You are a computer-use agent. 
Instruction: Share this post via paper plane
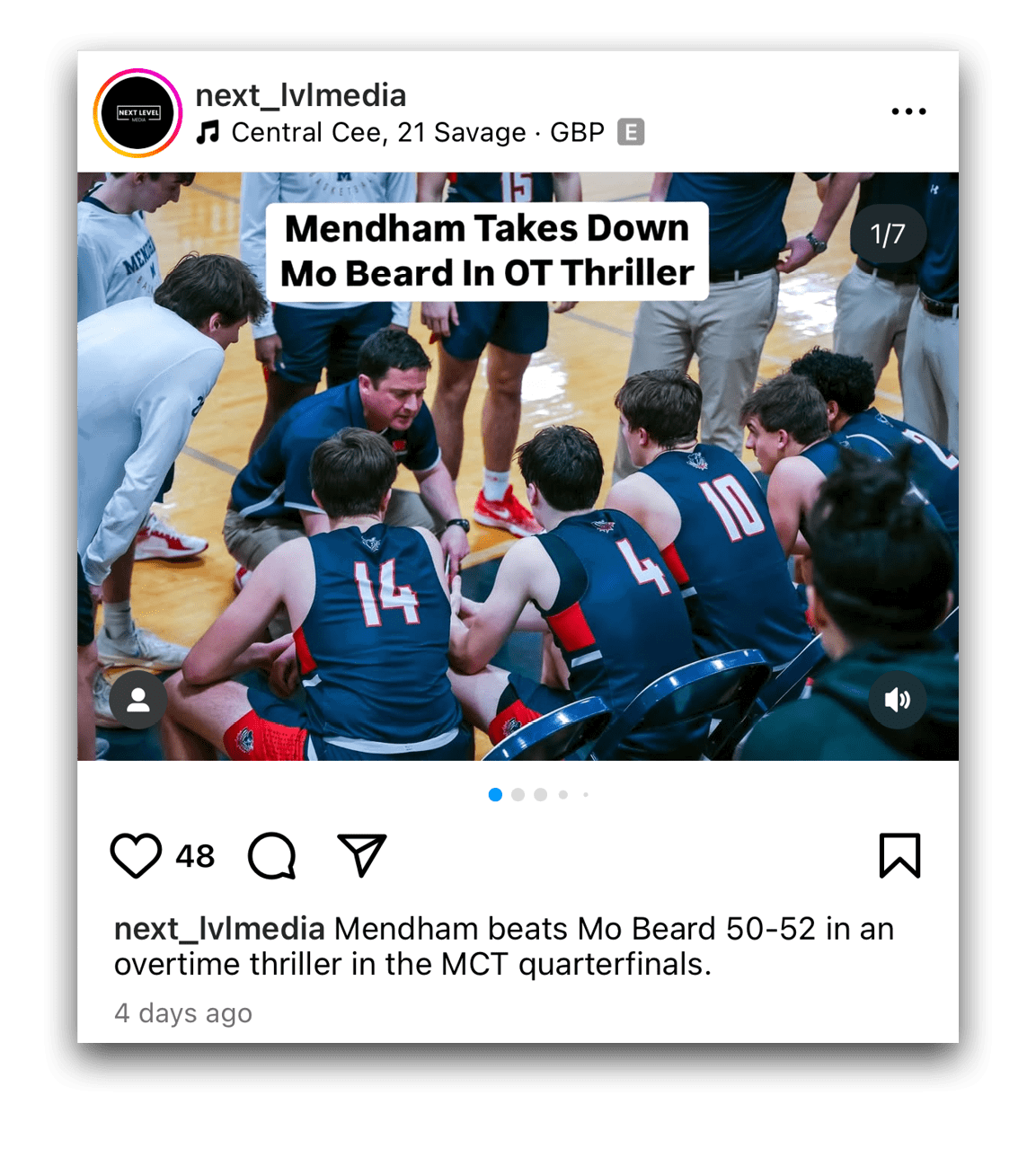point(361,855)
